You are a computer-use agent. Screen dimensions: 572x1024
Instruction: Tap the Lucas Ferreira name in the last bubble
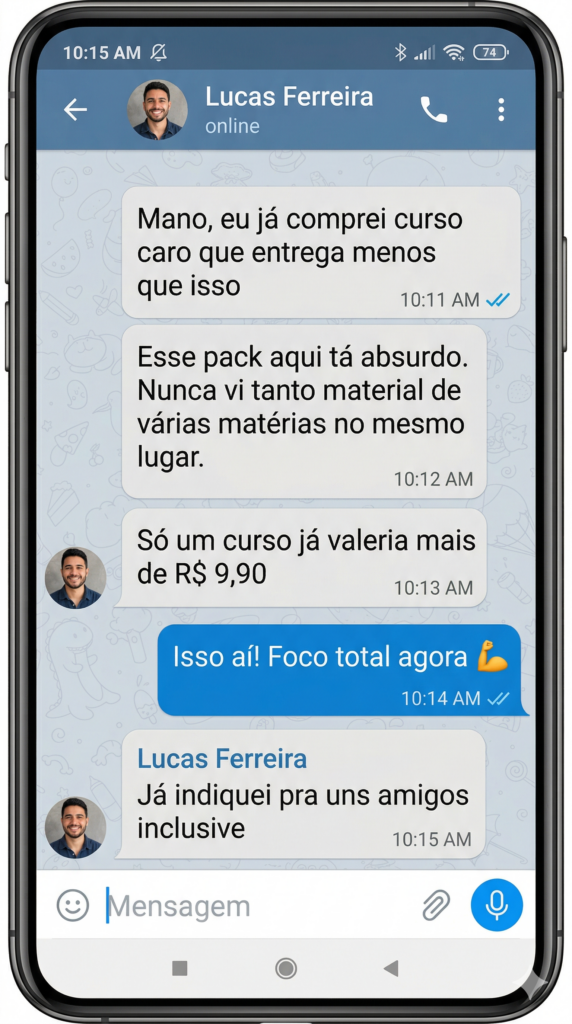[x=222, y=759]
